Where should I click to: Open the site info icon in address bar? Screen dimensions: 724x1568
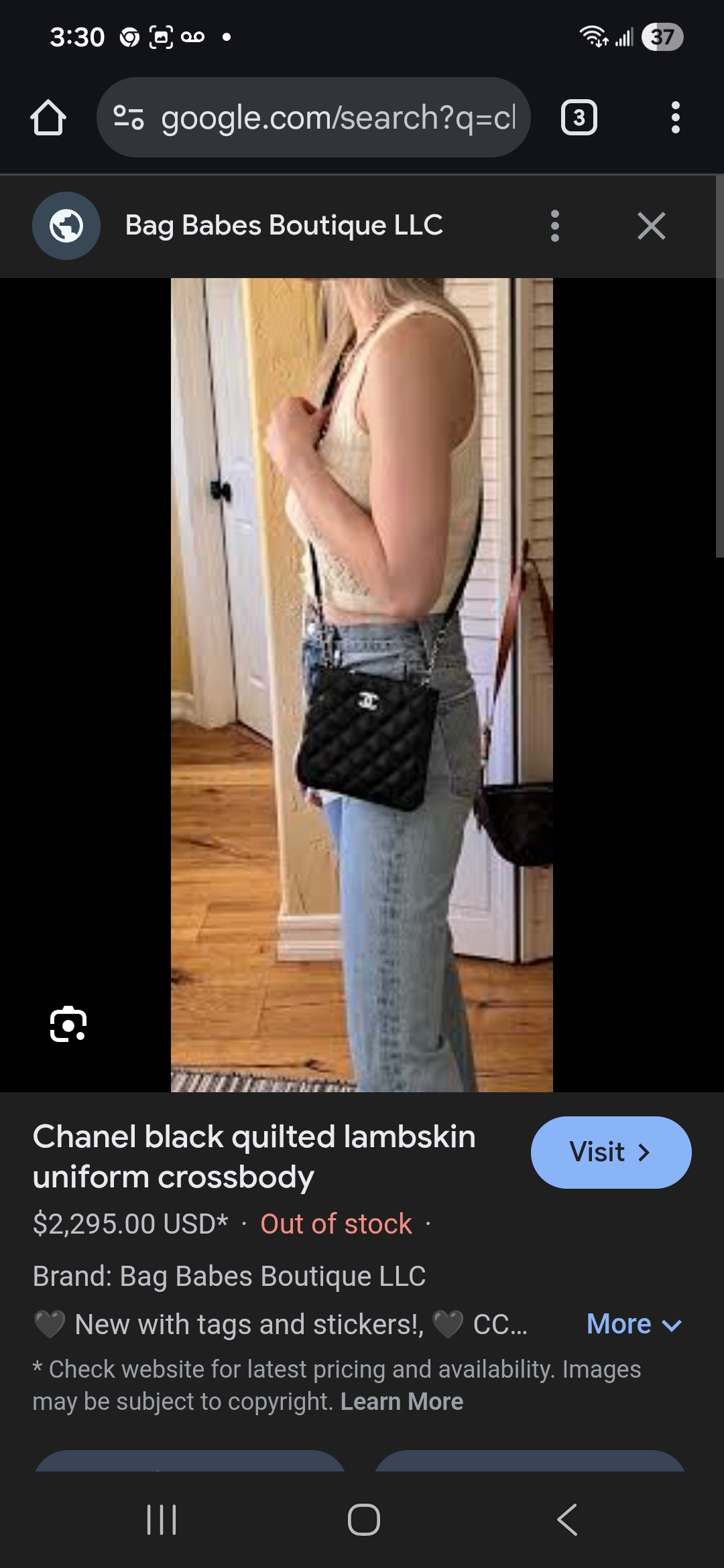point(129,118)
